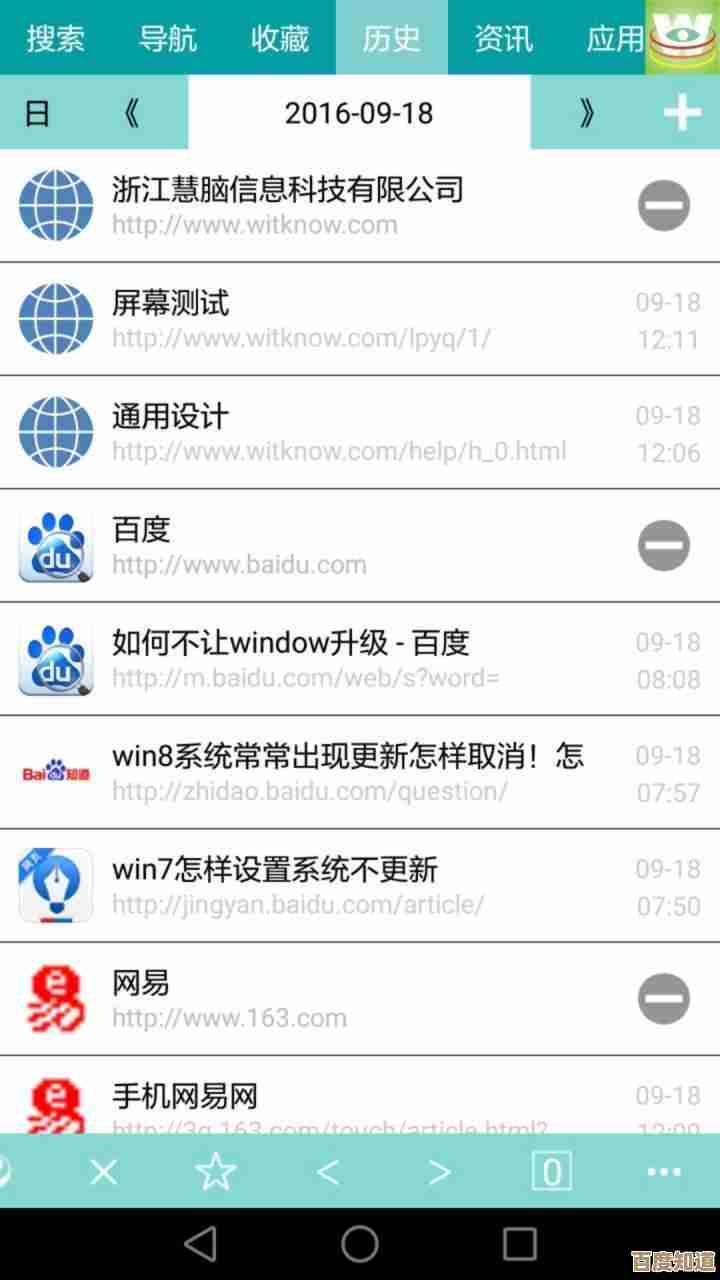
Task: Switch to the 资讯 tab
Action: click(503, 38)
